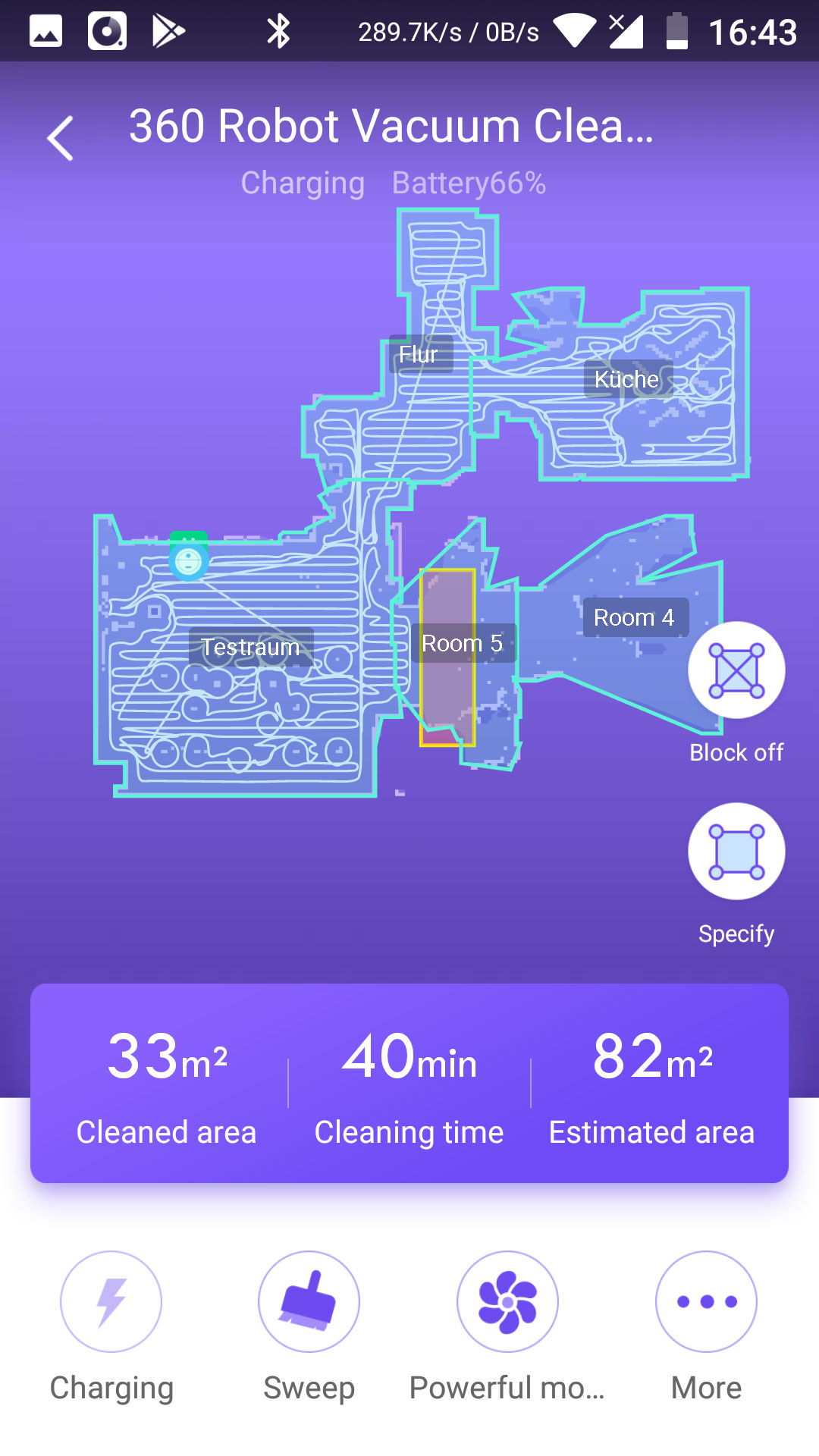The height and width of the screenshot is (1456, 819).
Task: Send the robot to Charging
Action: 111,1301
